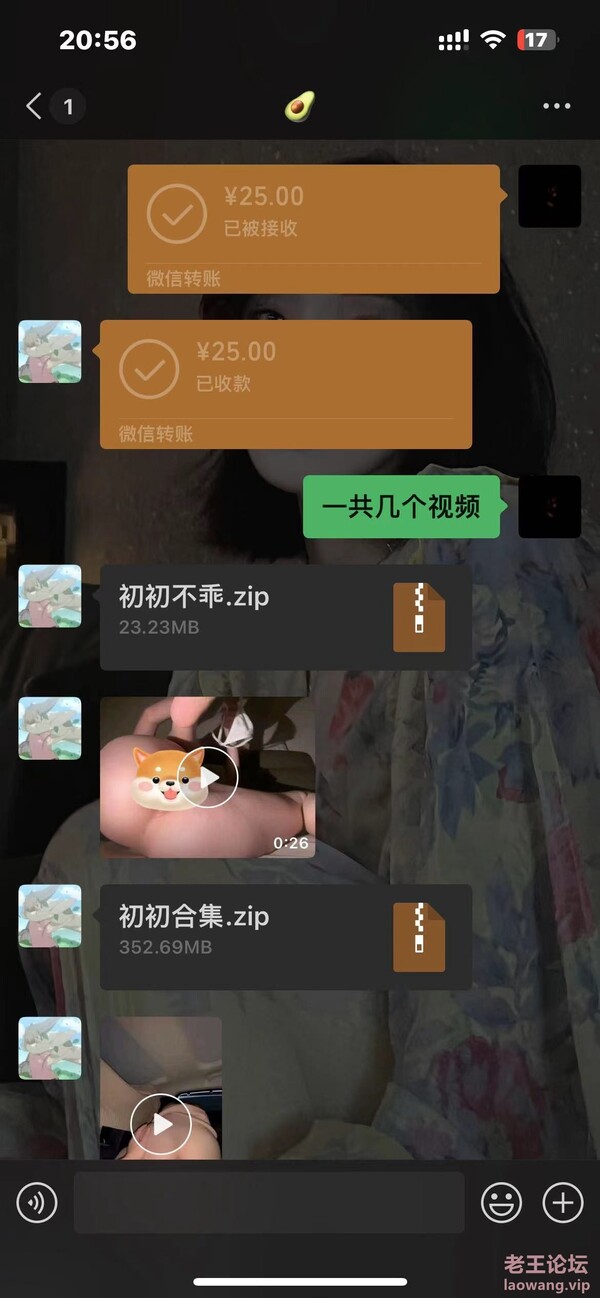Focus the message text field
Screen dimensions: 600x1298
[x=269, y=1202]
